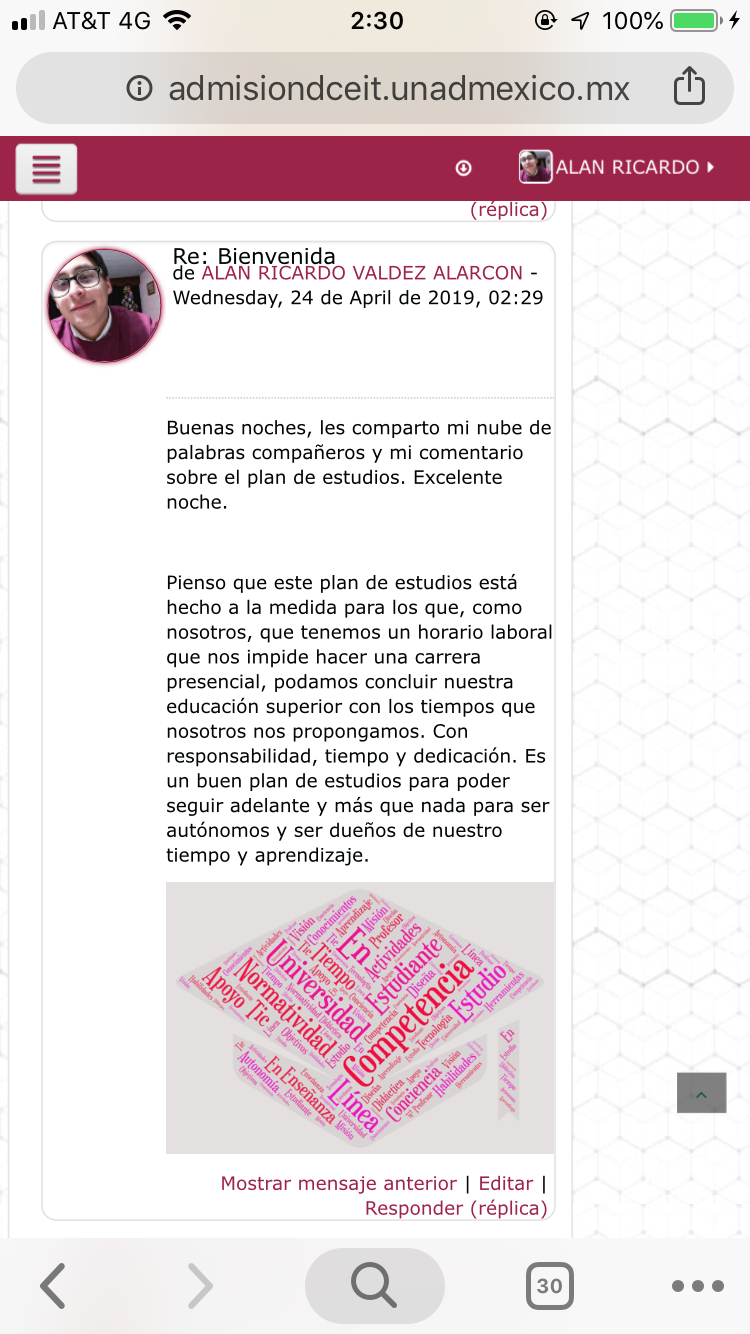Tap the address bar URL

click(x=399, y=89)
